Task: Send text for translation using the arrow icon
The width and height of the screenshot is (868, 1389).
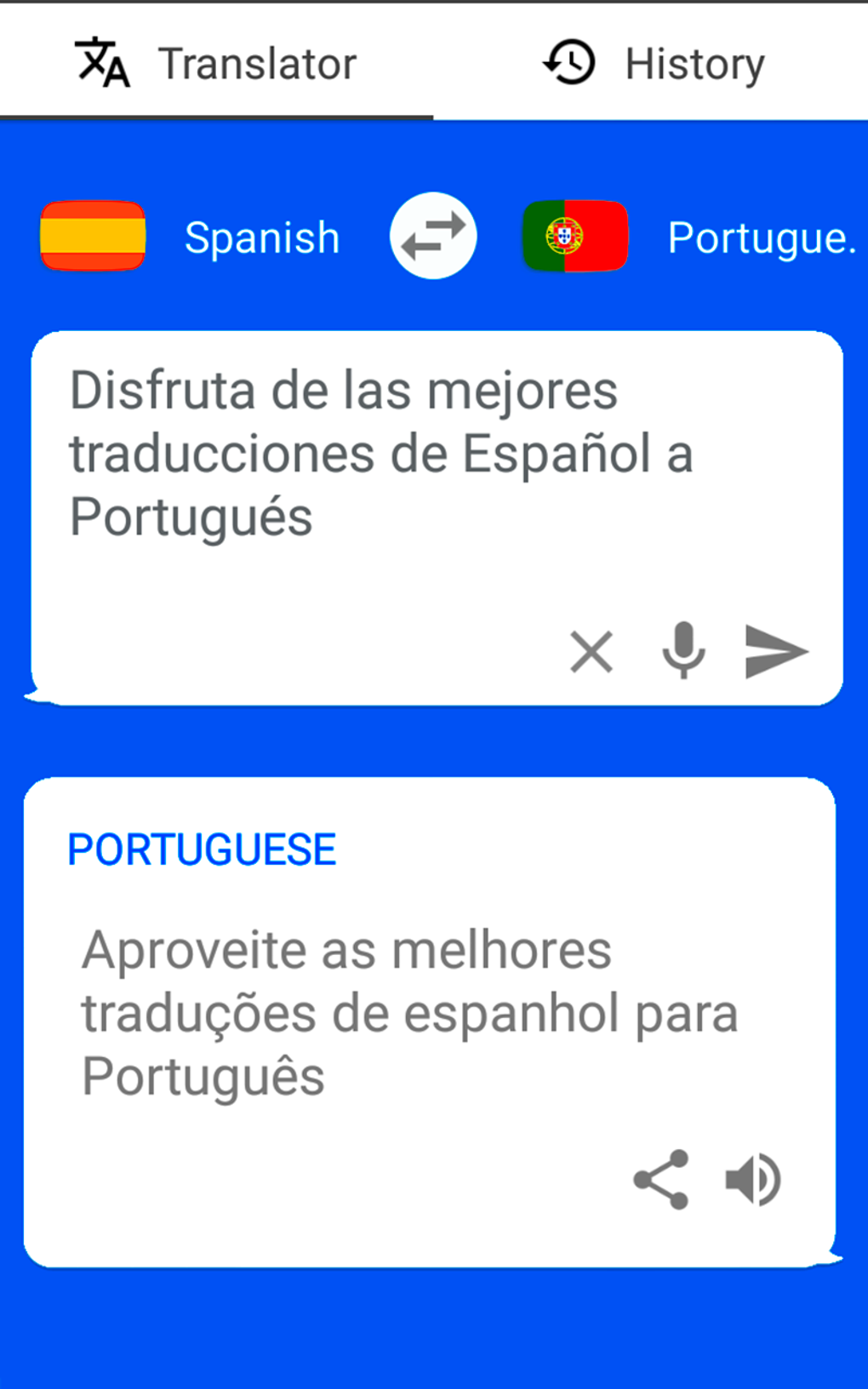Action: click(x=775, y=651)
